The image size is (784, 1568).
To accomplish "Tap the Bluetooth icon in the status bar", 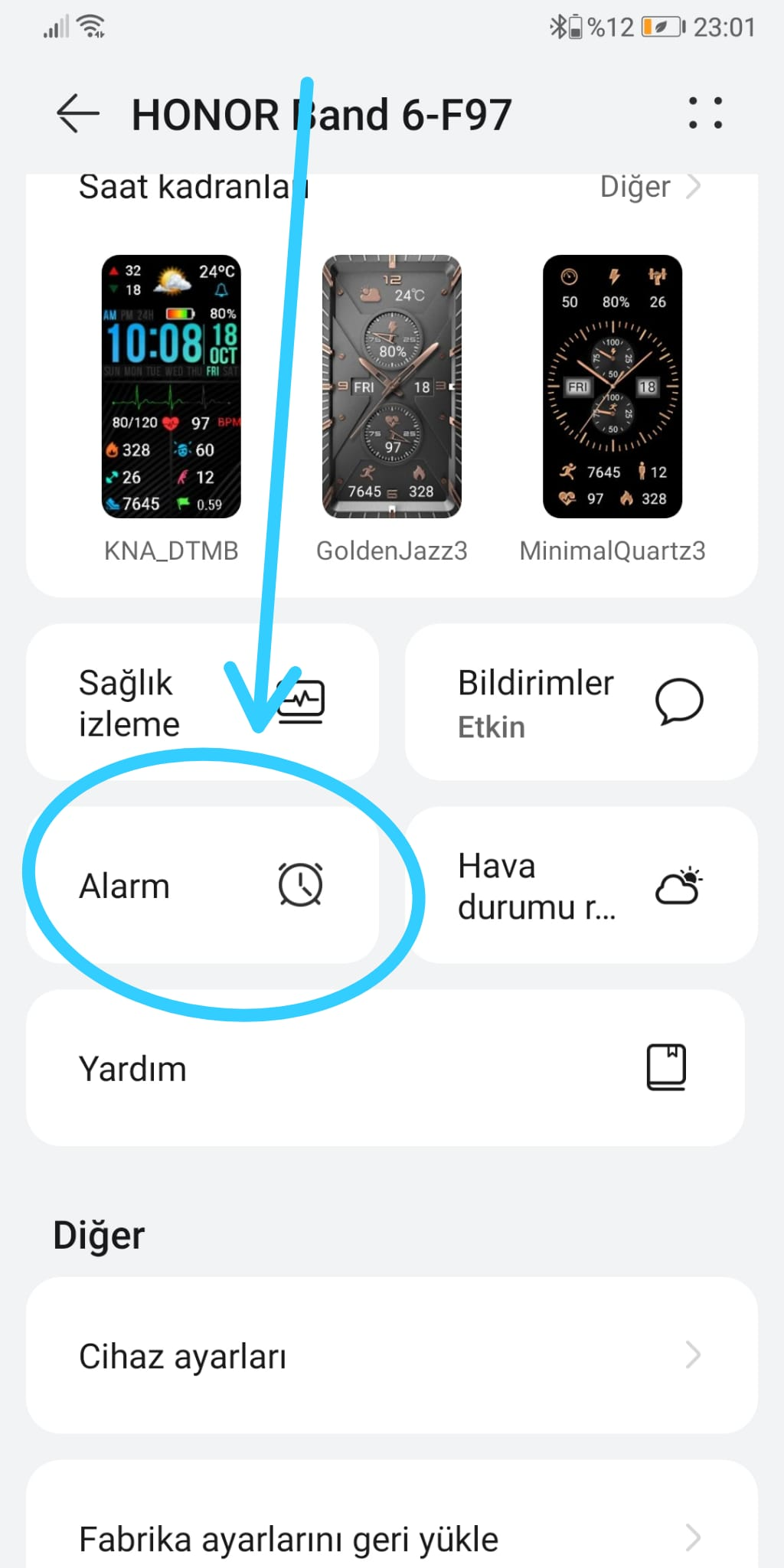I will coord(560,25).
